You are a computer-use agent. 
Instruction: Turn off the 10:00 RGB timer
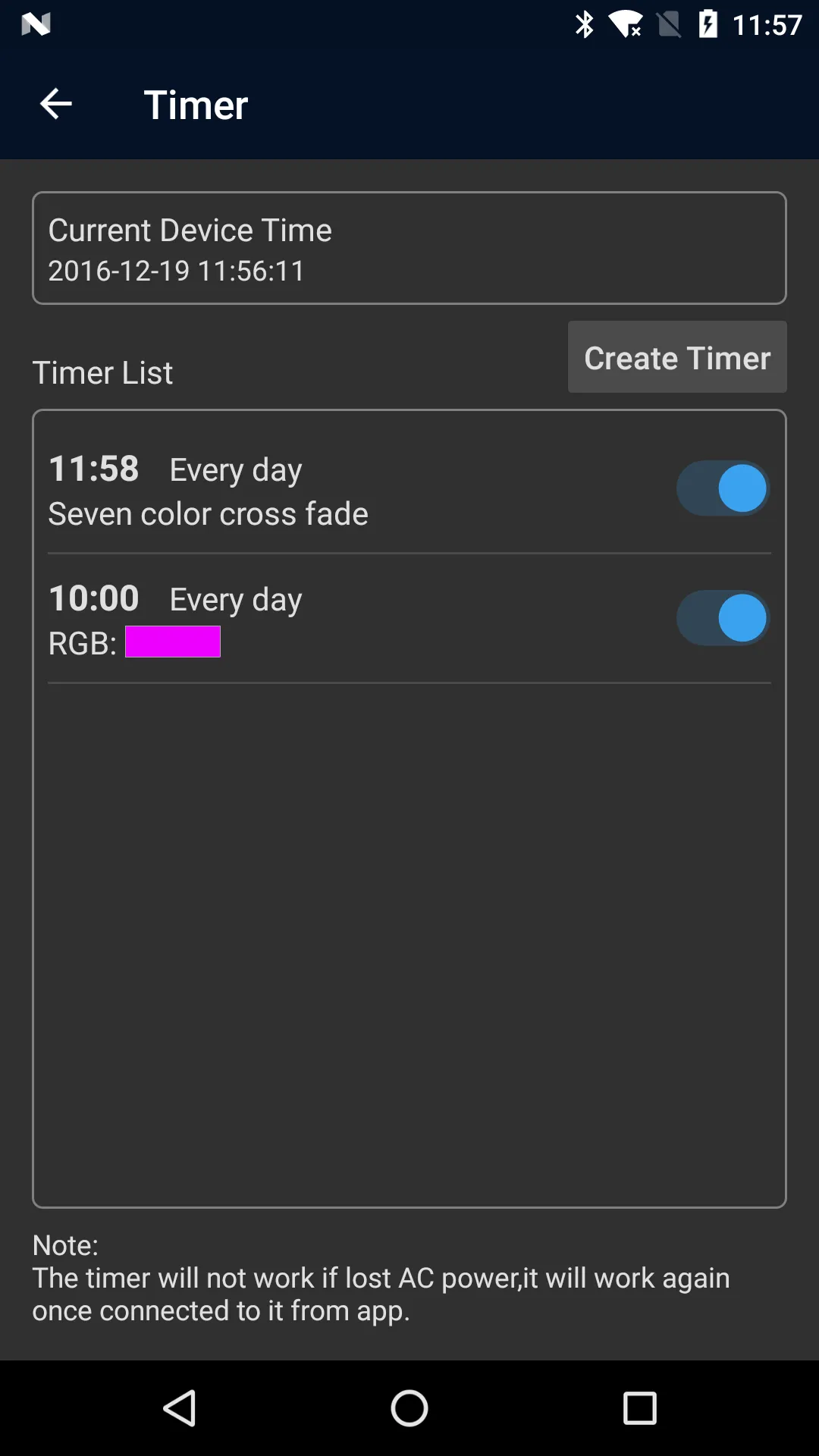pos(722,618)
